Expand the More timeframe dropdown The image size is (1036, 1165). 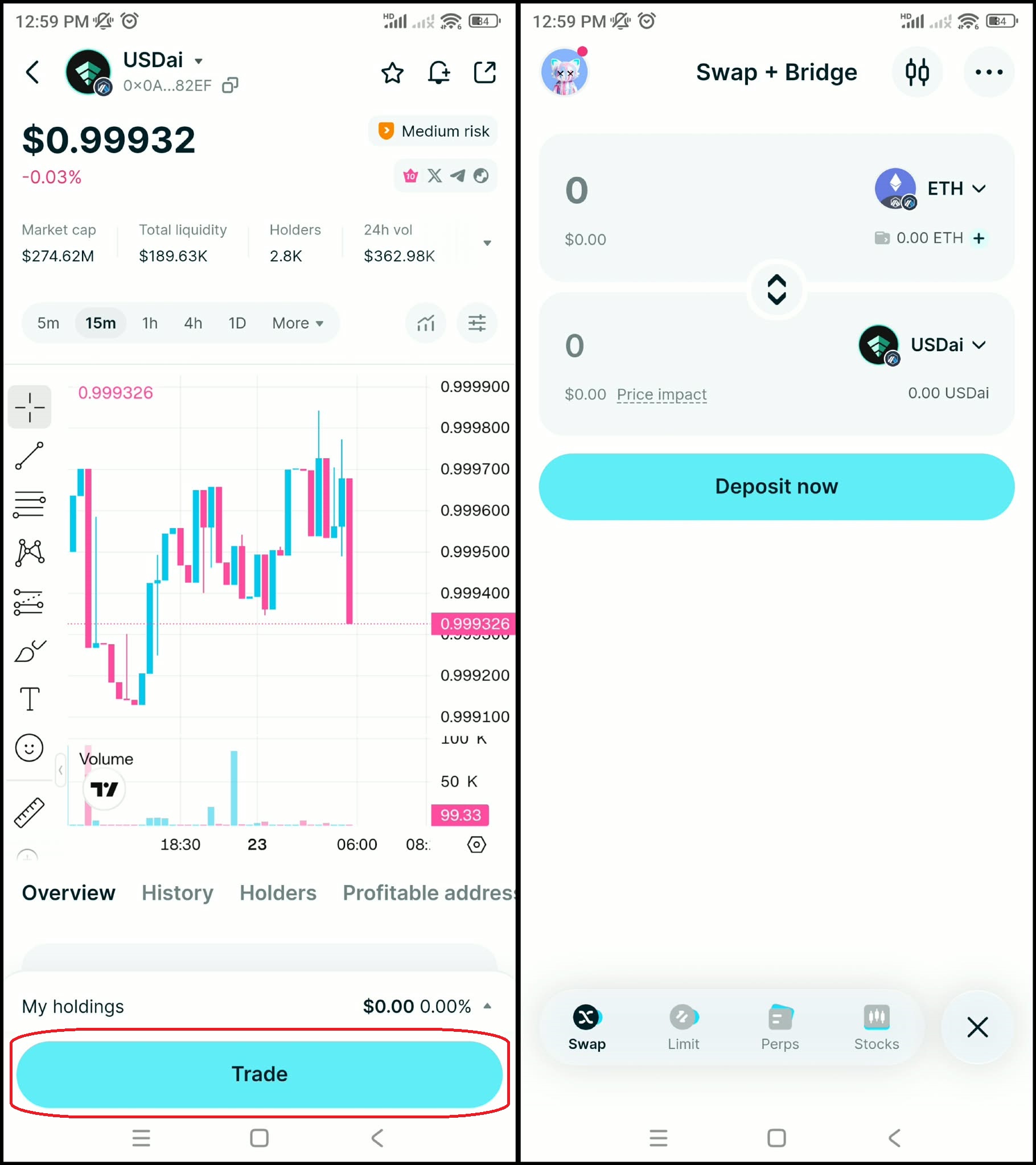pyautogui.click(x=298, y=323)
